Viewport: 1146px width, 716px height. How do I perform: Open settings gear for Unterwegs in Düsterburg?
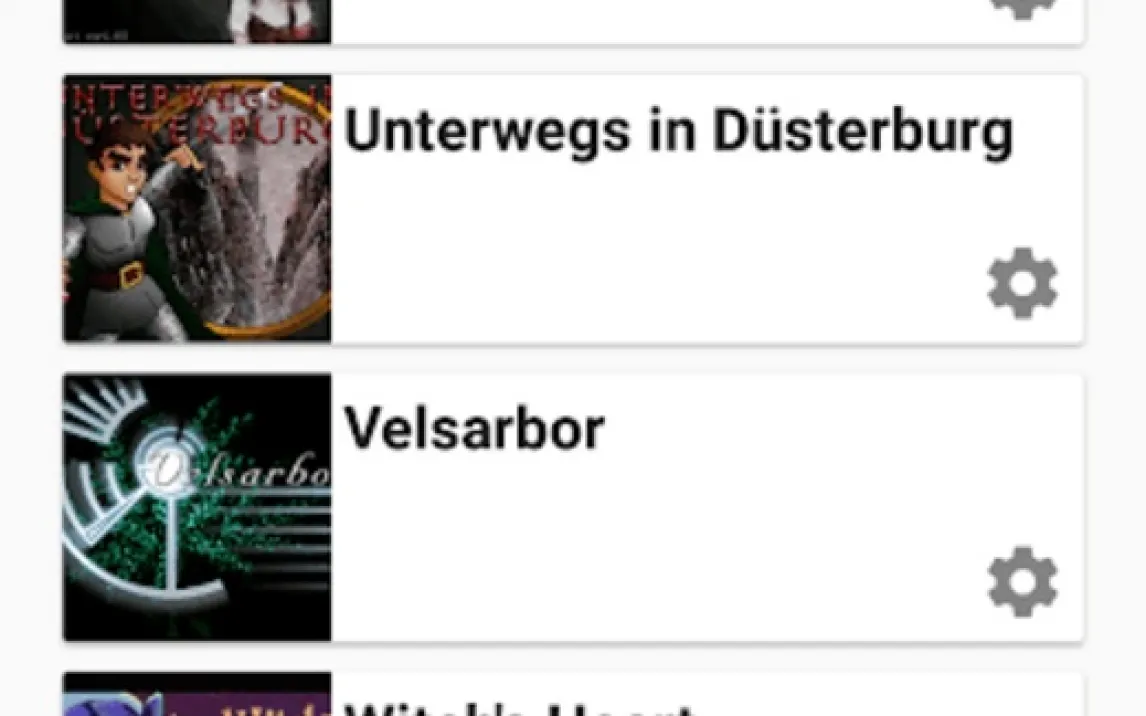coord(1022,283)
